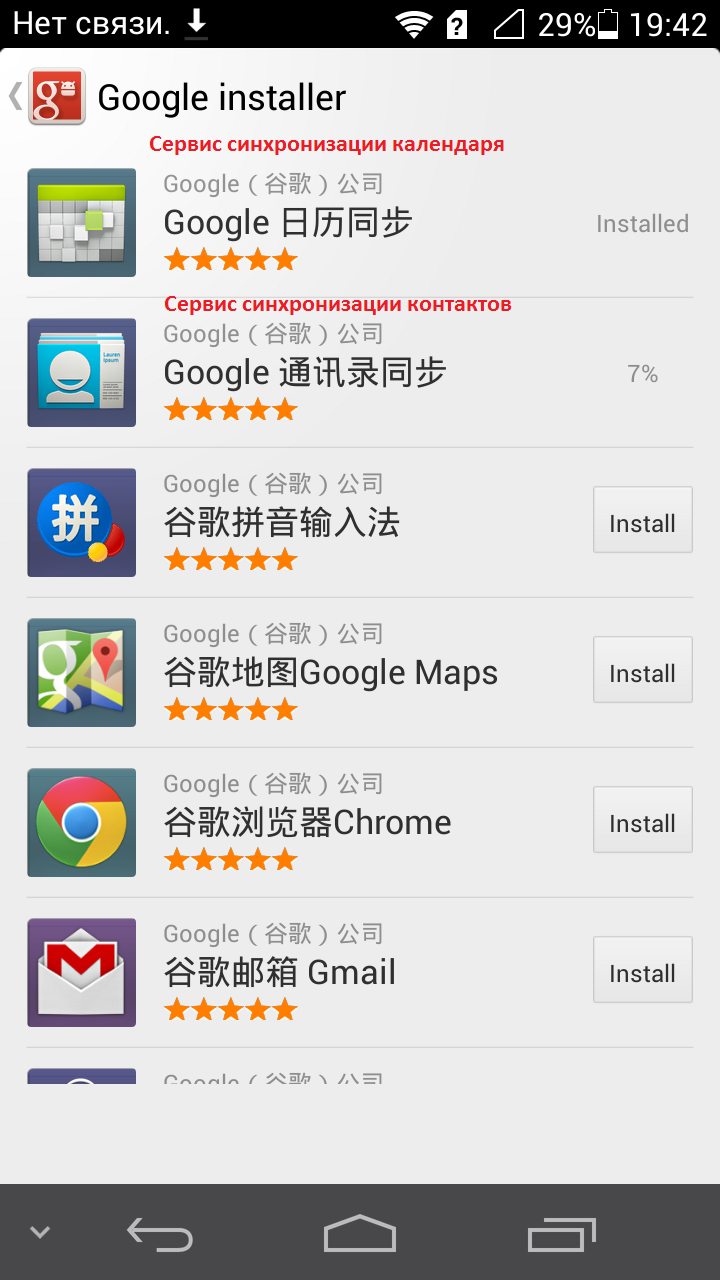Install 谷歌邮箱 Gmail
The width and height of the screenshot is (720, 1280).
642,970
